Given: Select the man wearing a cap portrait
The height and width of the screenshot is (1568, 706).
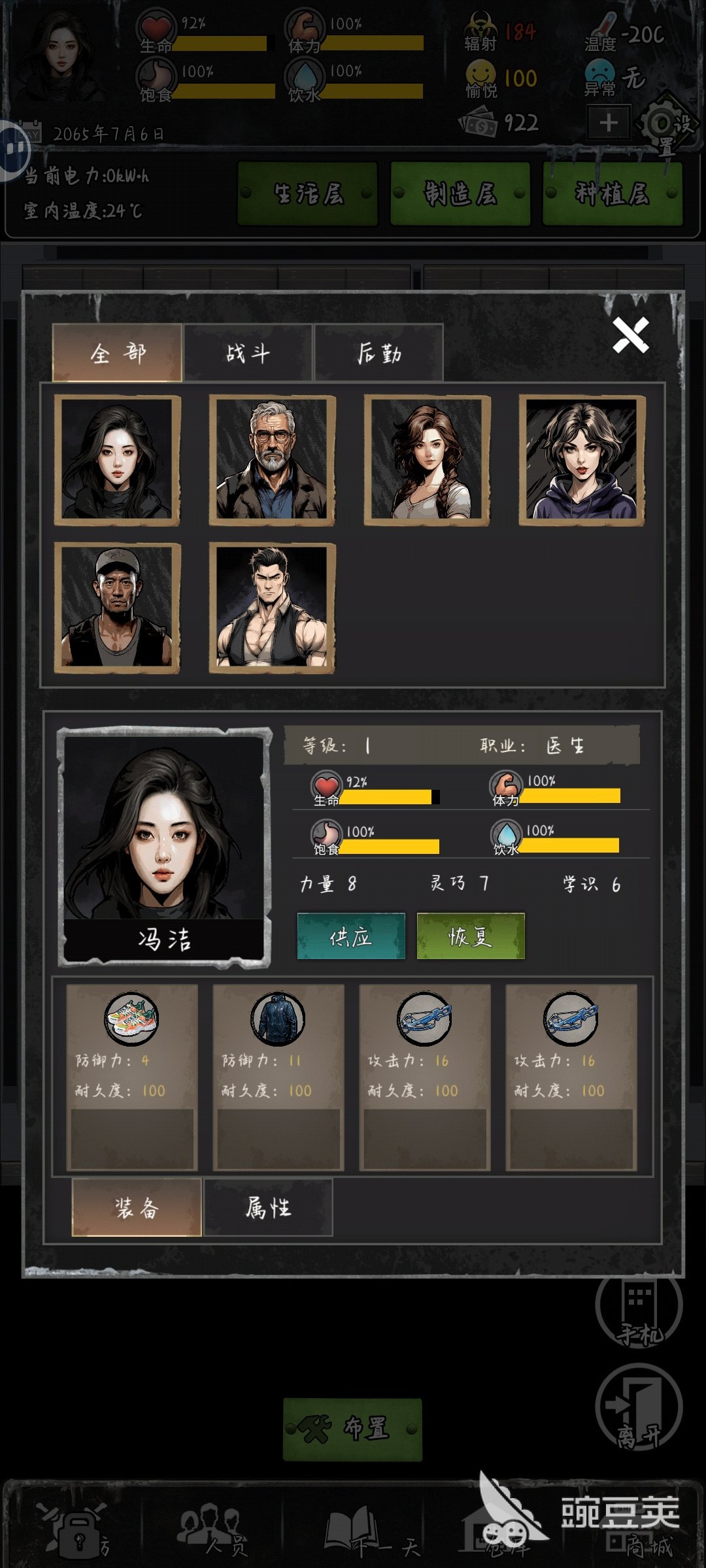Looking at the screenshot, I should (x=117, y=608).
